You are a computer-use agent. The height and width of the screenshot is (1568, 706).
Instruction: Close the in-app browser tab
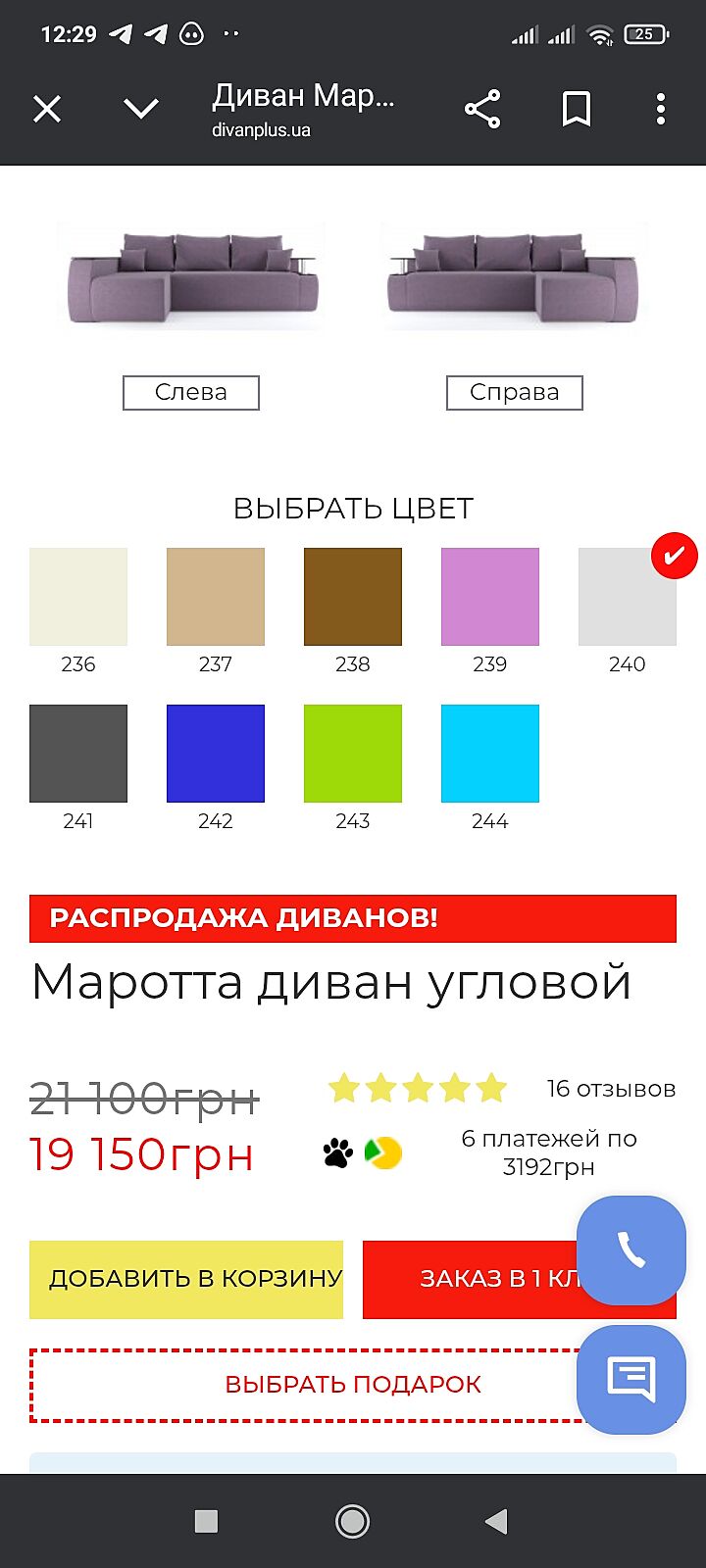click(x=47, y=108)
